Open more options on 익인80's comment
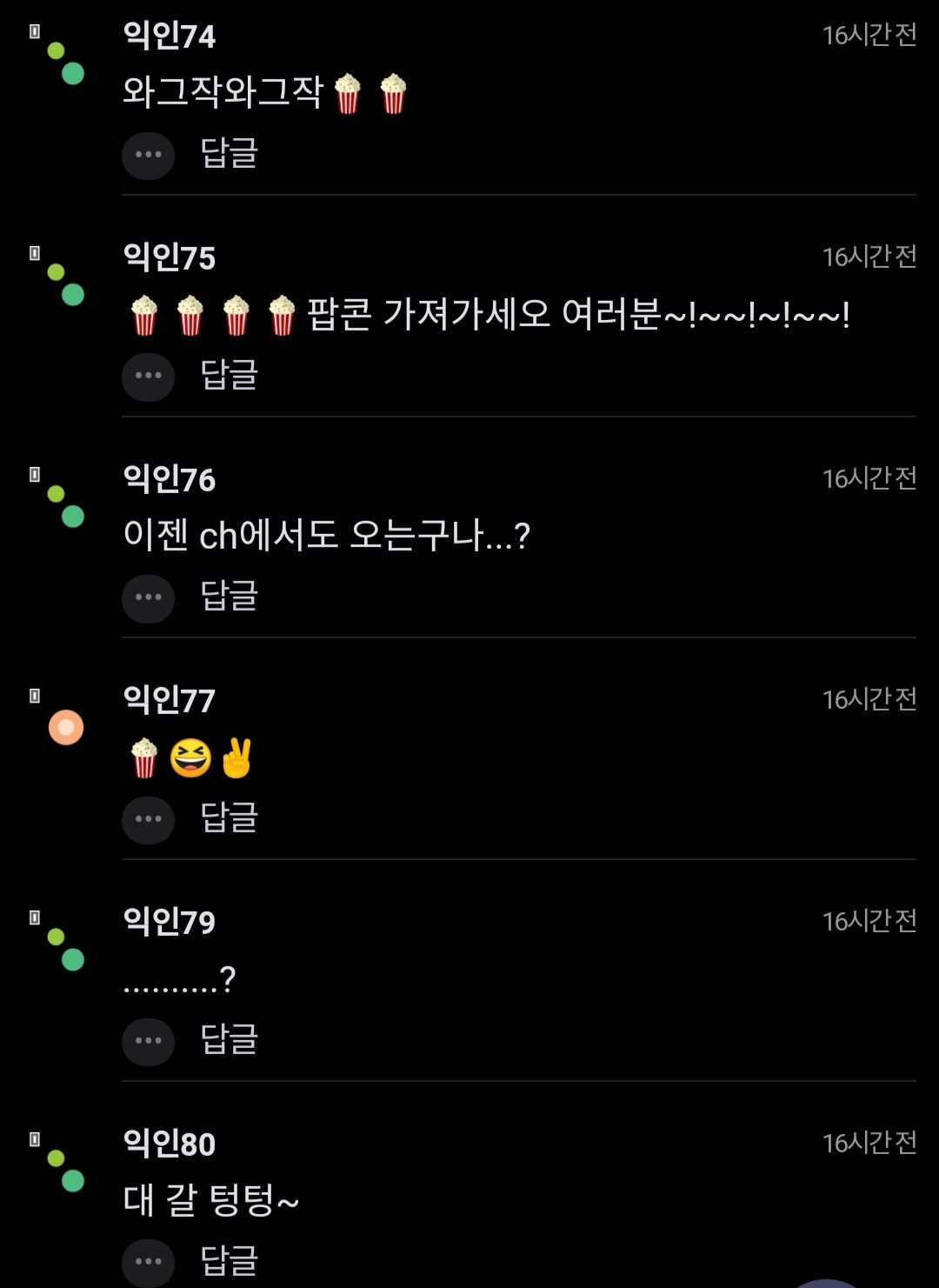Image resolution: width=939 pixels, height=1288 pixels. pyautogui.click(x=148, y=1262)
